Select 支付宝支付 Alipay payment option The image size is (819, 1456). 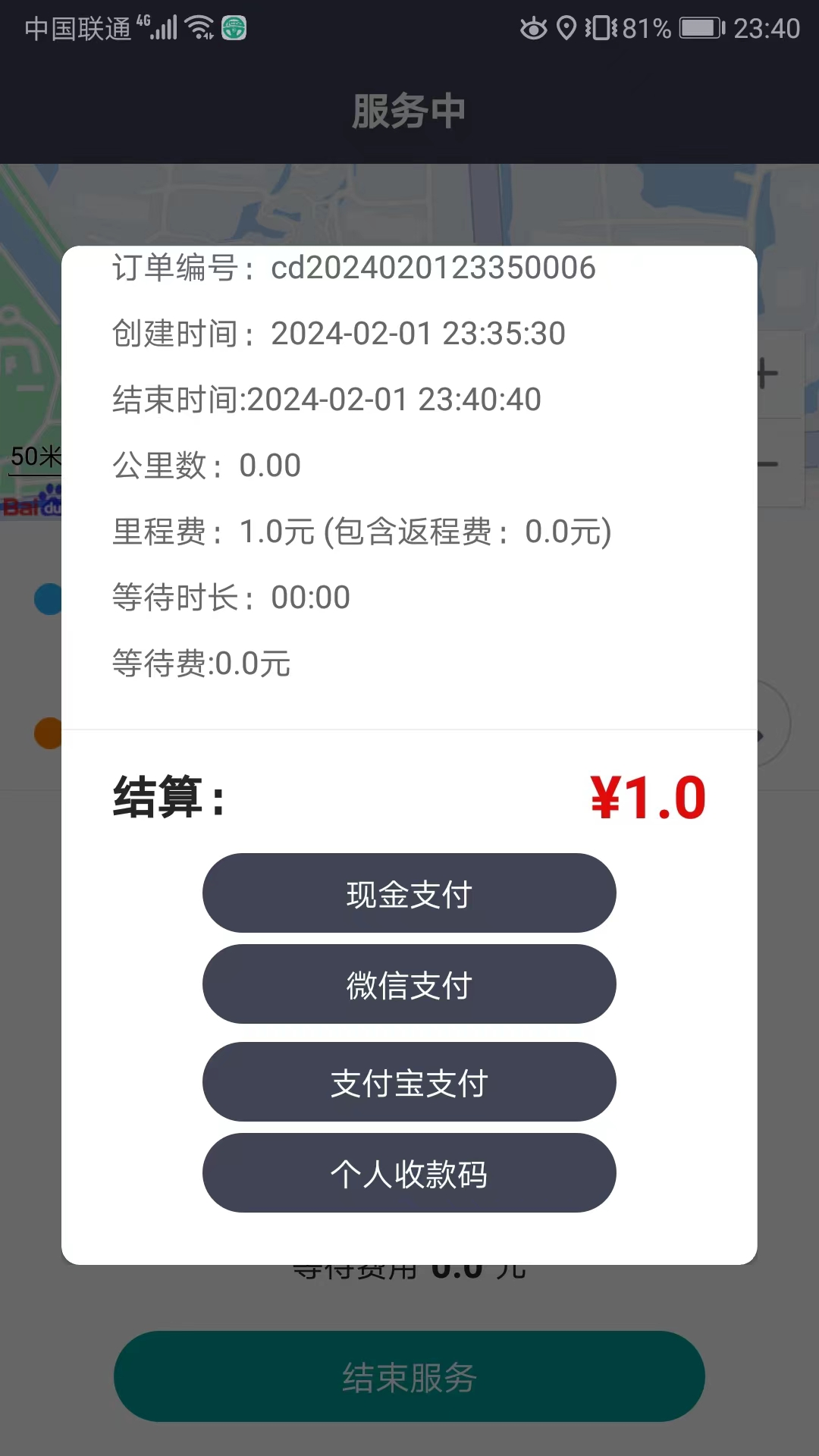[409, 1082]
